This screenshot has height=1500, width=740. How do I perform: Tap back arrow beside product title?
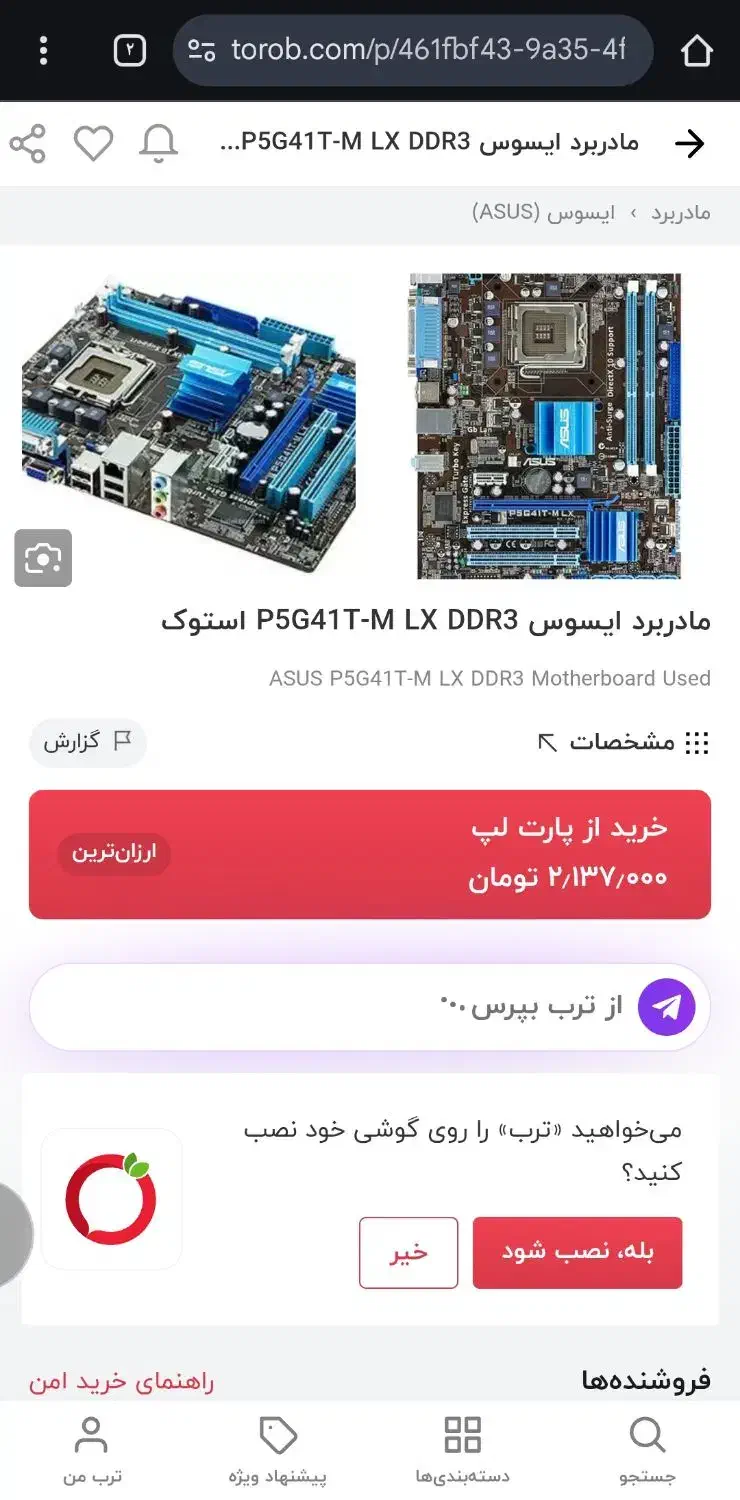point(690,142)
